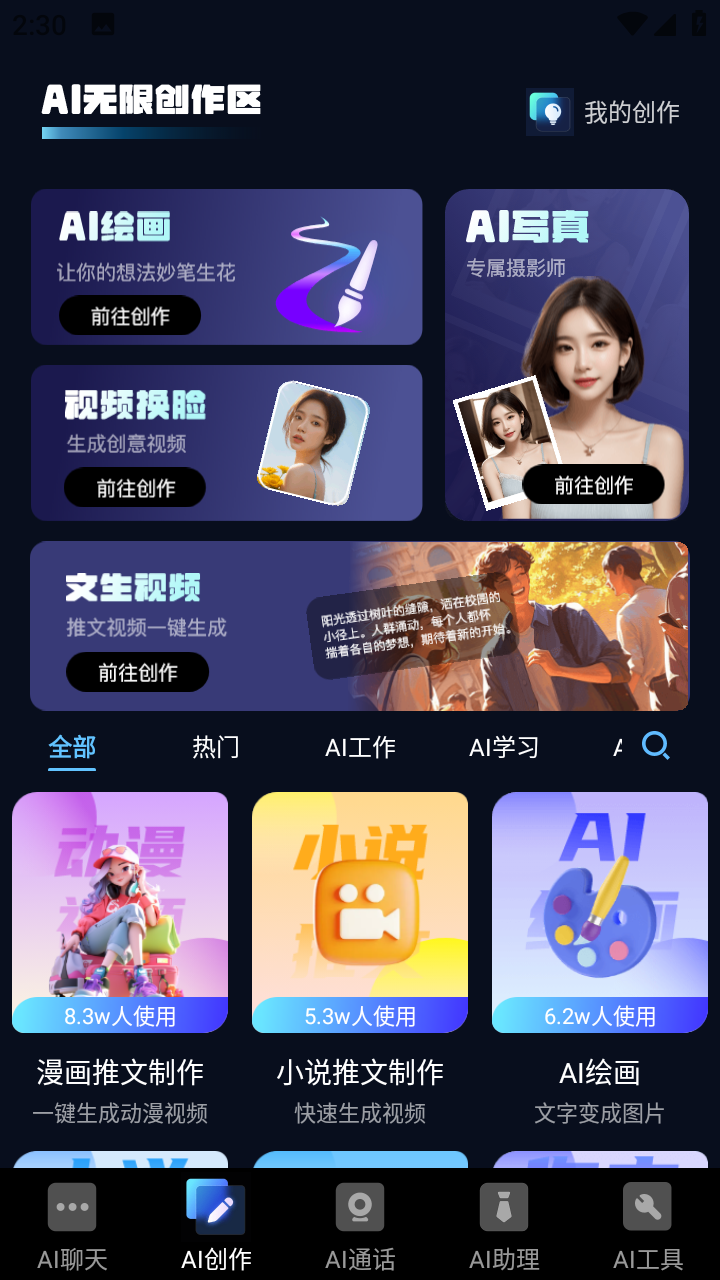Open the search magnifier icon
The height and width of the screenshot is (1280, 720).
(x=656, y=746)
